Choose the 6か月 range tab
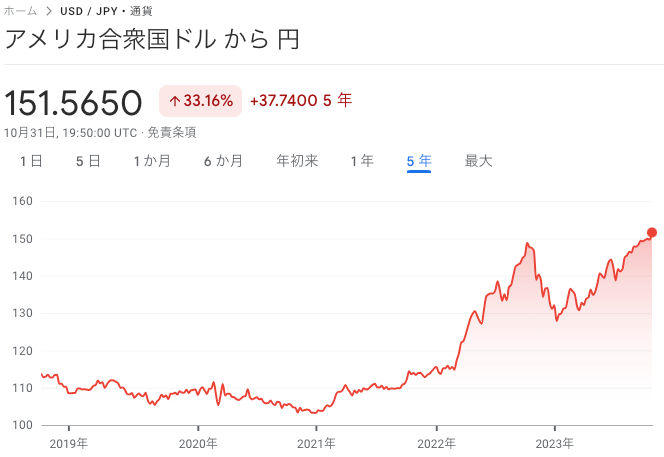The width and height of the screenshot is (664, 457). click(223, 161)
